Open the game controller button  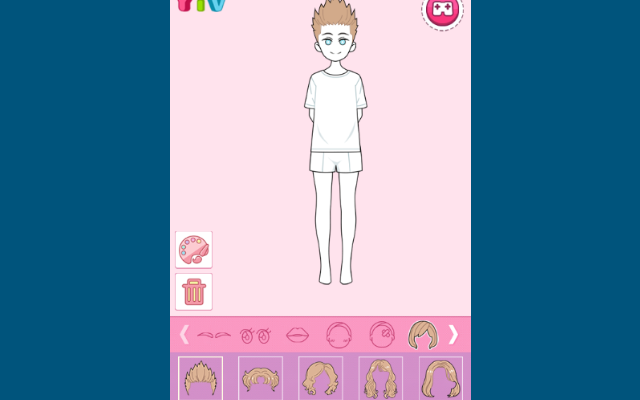(442, 11)
